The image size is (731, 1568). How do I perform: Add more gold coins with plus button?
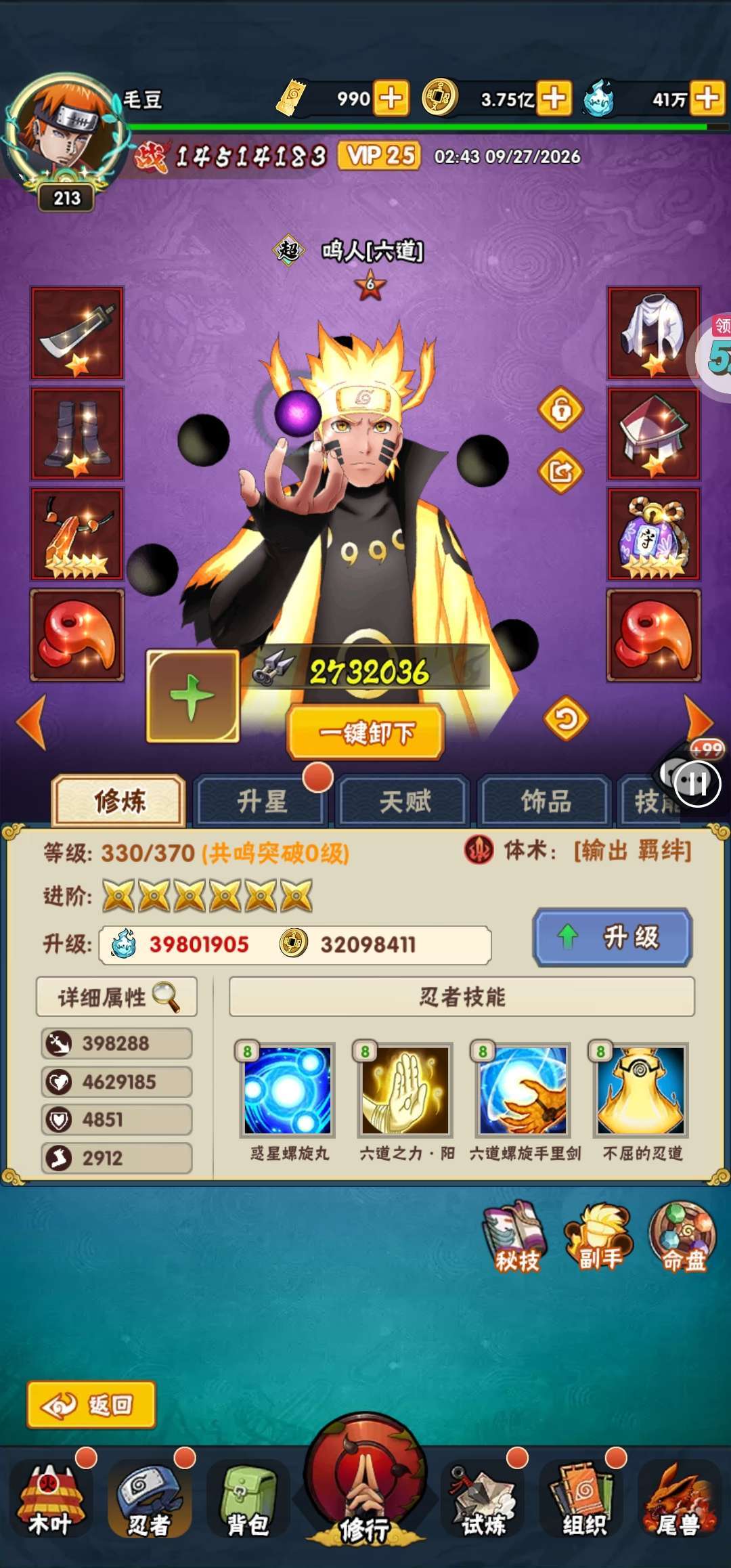[x=554, y=98]
